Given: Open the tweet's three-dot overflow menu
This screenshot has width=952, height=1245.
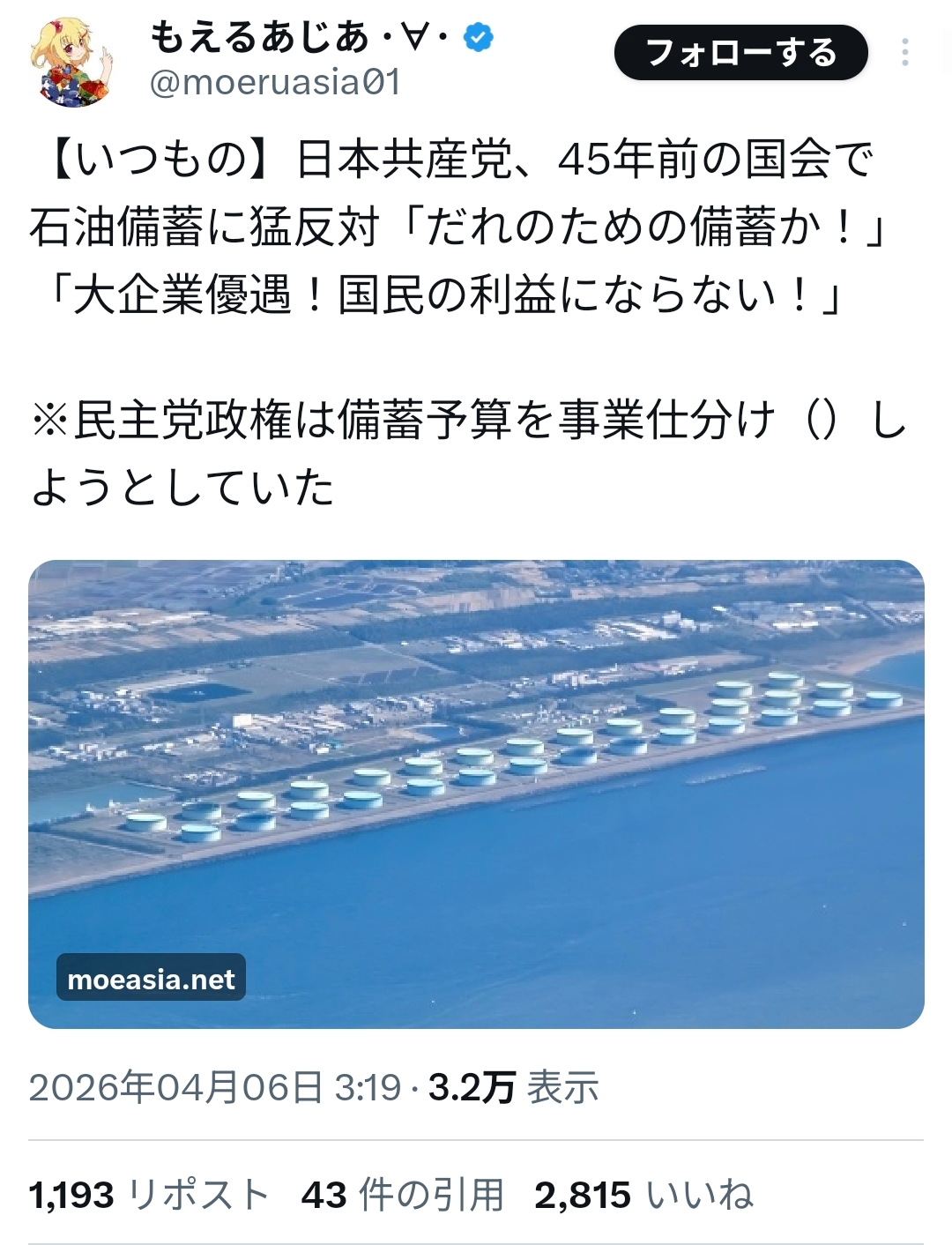Looking at the screenshot, I should coord(904,53).
